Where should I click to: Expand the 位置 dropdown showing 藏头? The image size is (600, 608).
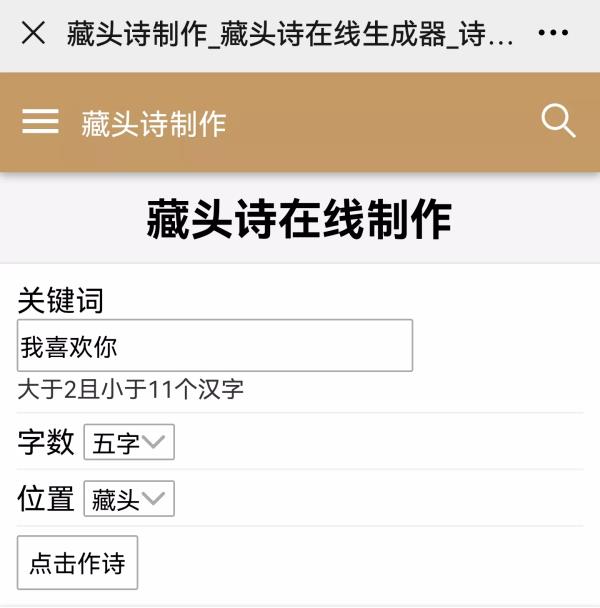pyautogui.click(x=129, y=499)
